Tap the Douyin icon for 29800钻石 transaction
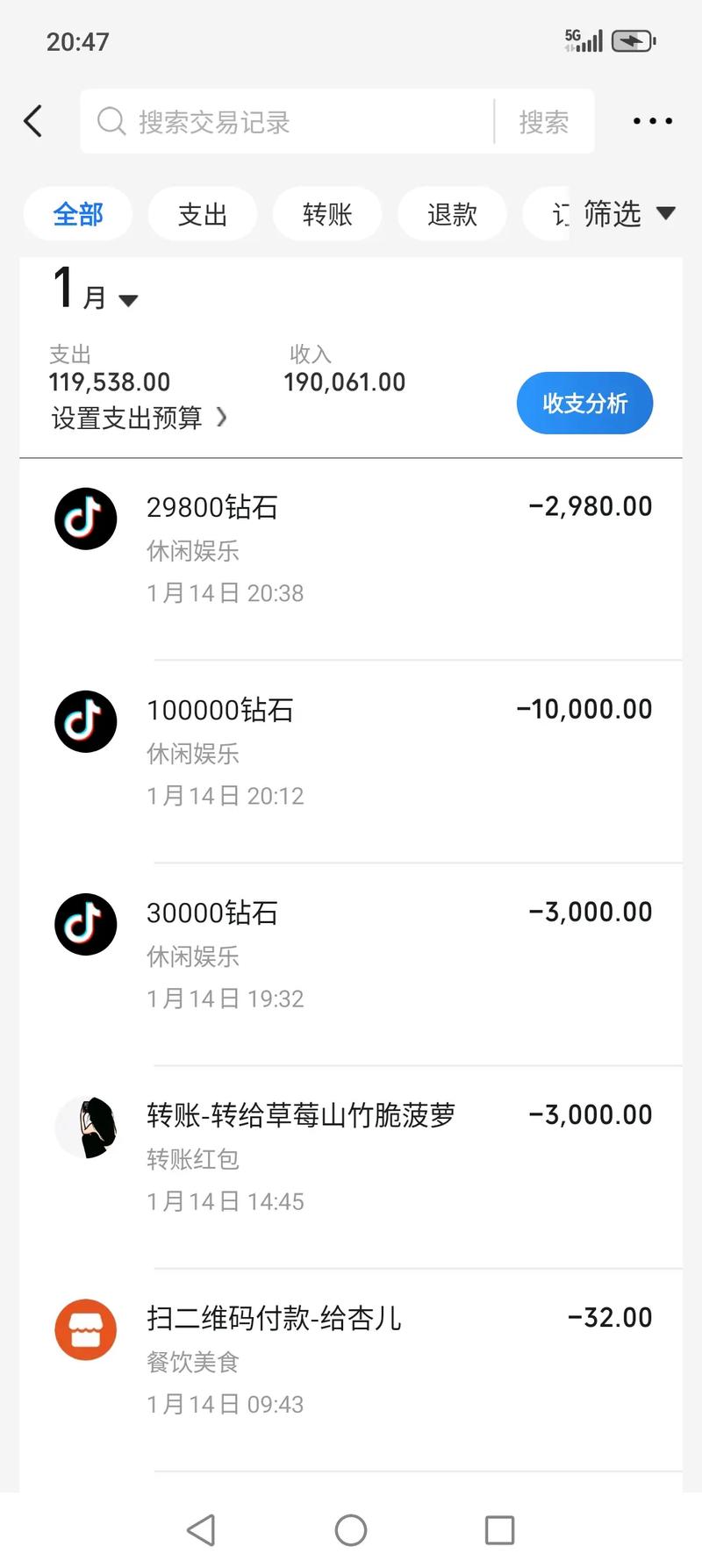The height and width of the screenshot is (1568, 702). tap(85, 519)
